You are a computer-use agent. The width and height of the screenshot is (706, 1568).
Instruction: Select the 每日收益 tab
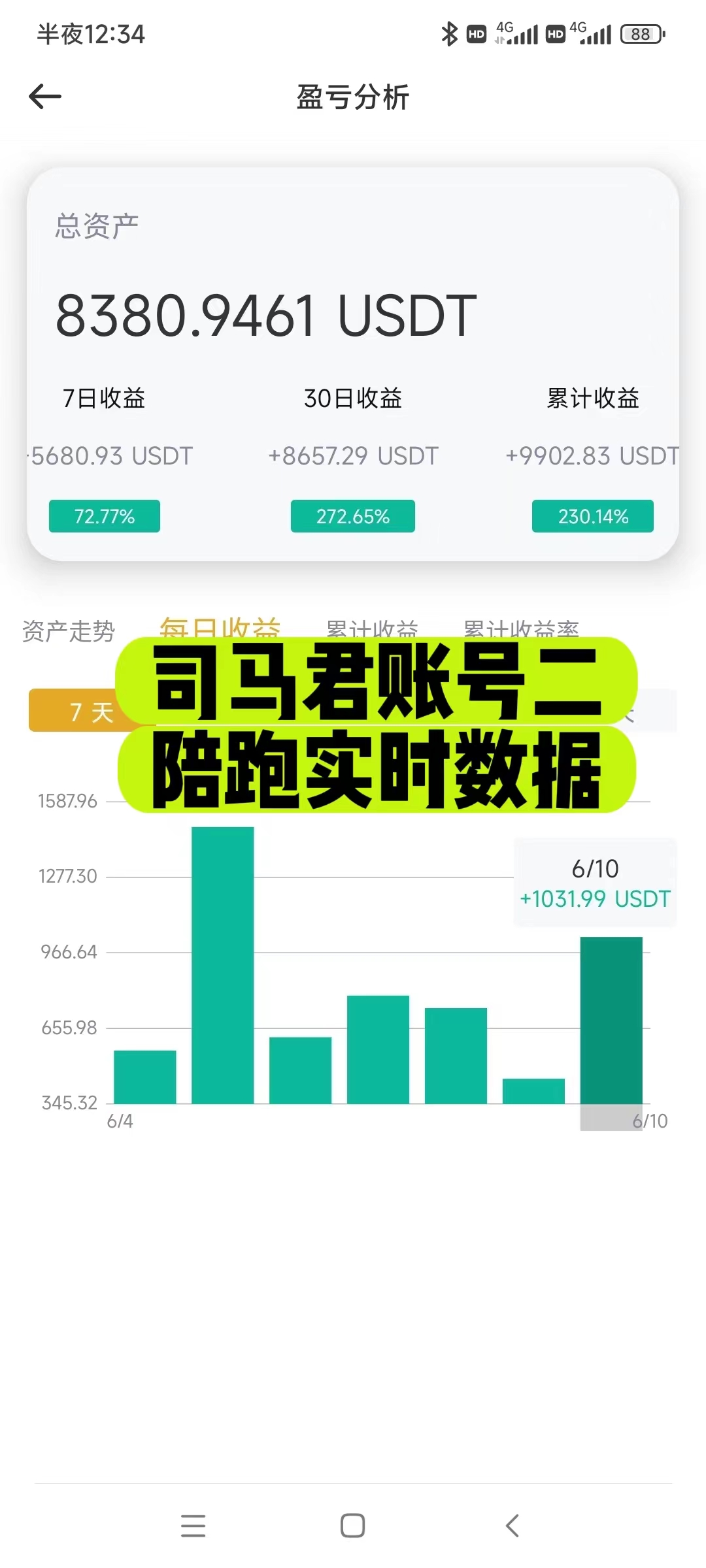(x=220, y=627)
